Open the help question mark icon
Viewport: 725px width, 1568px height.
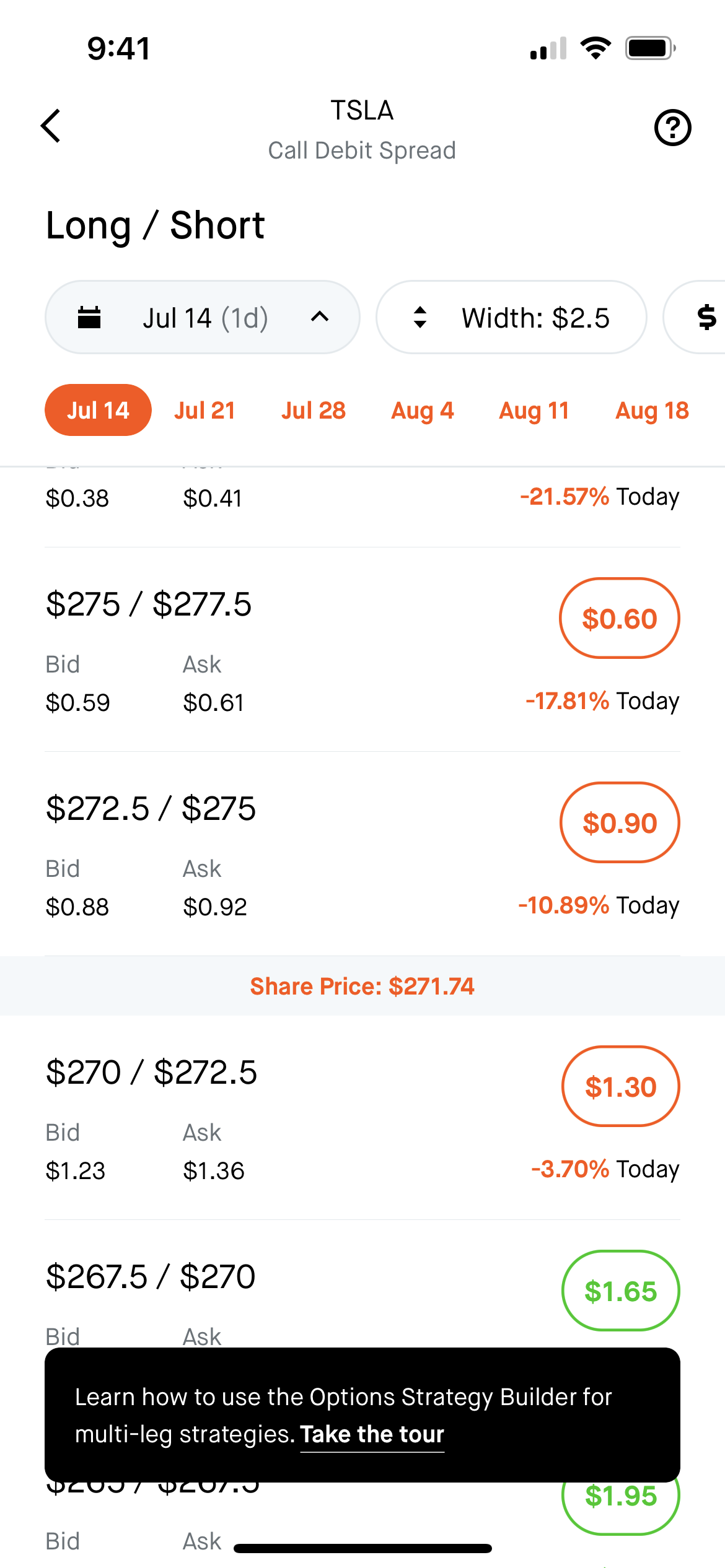[672, 128]
